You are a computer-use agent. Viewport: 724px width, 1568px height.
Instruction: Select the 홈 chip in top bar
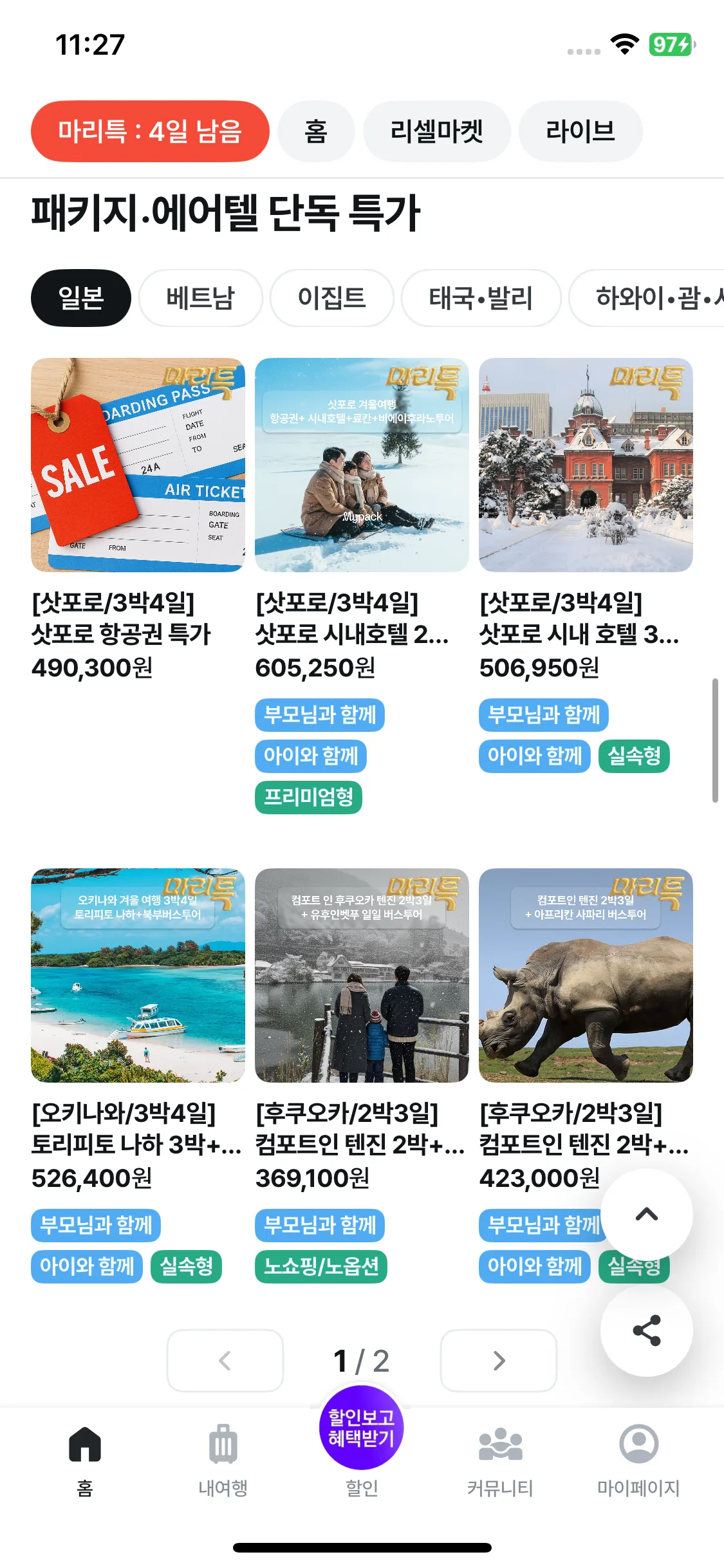coord(316,131)
